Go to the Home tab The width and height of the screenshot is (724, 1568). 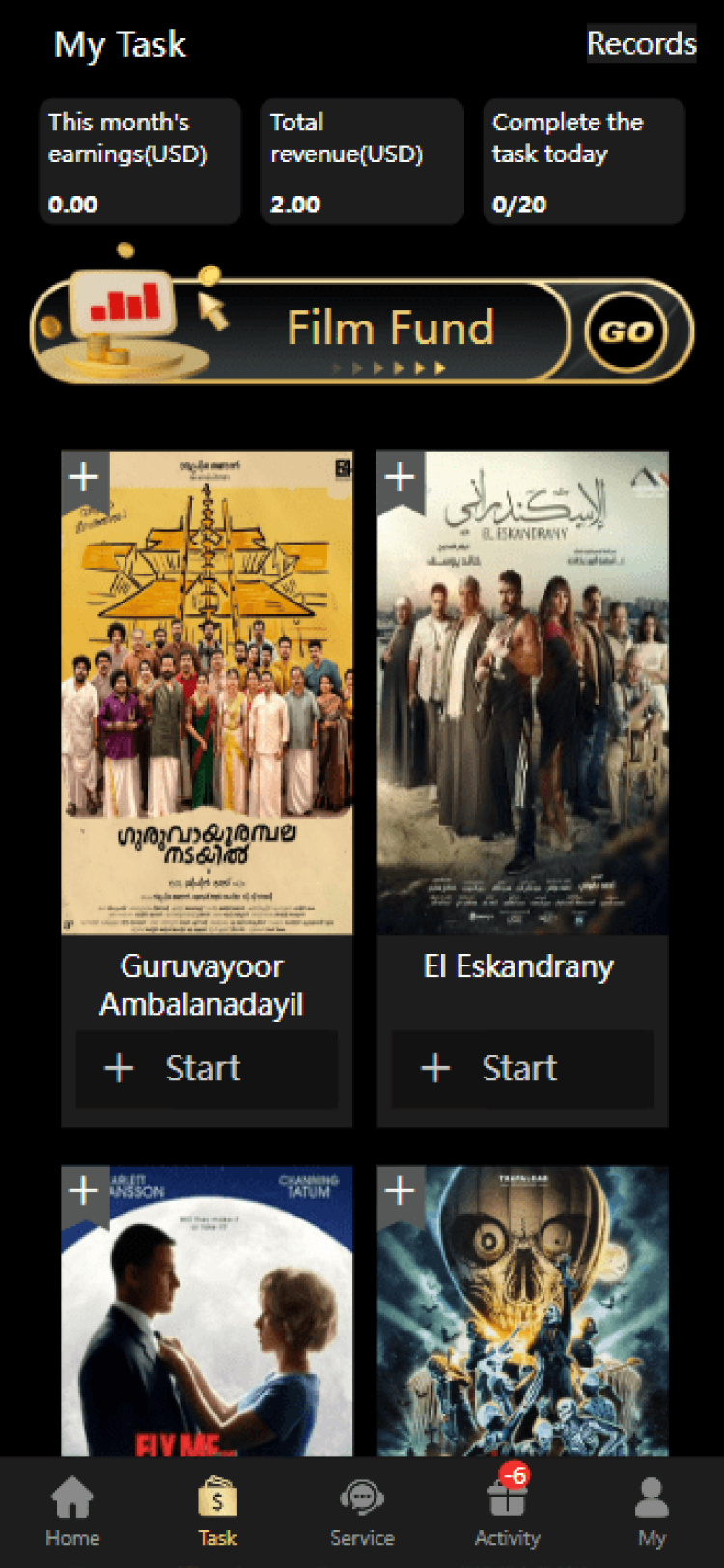[72, 1512]
